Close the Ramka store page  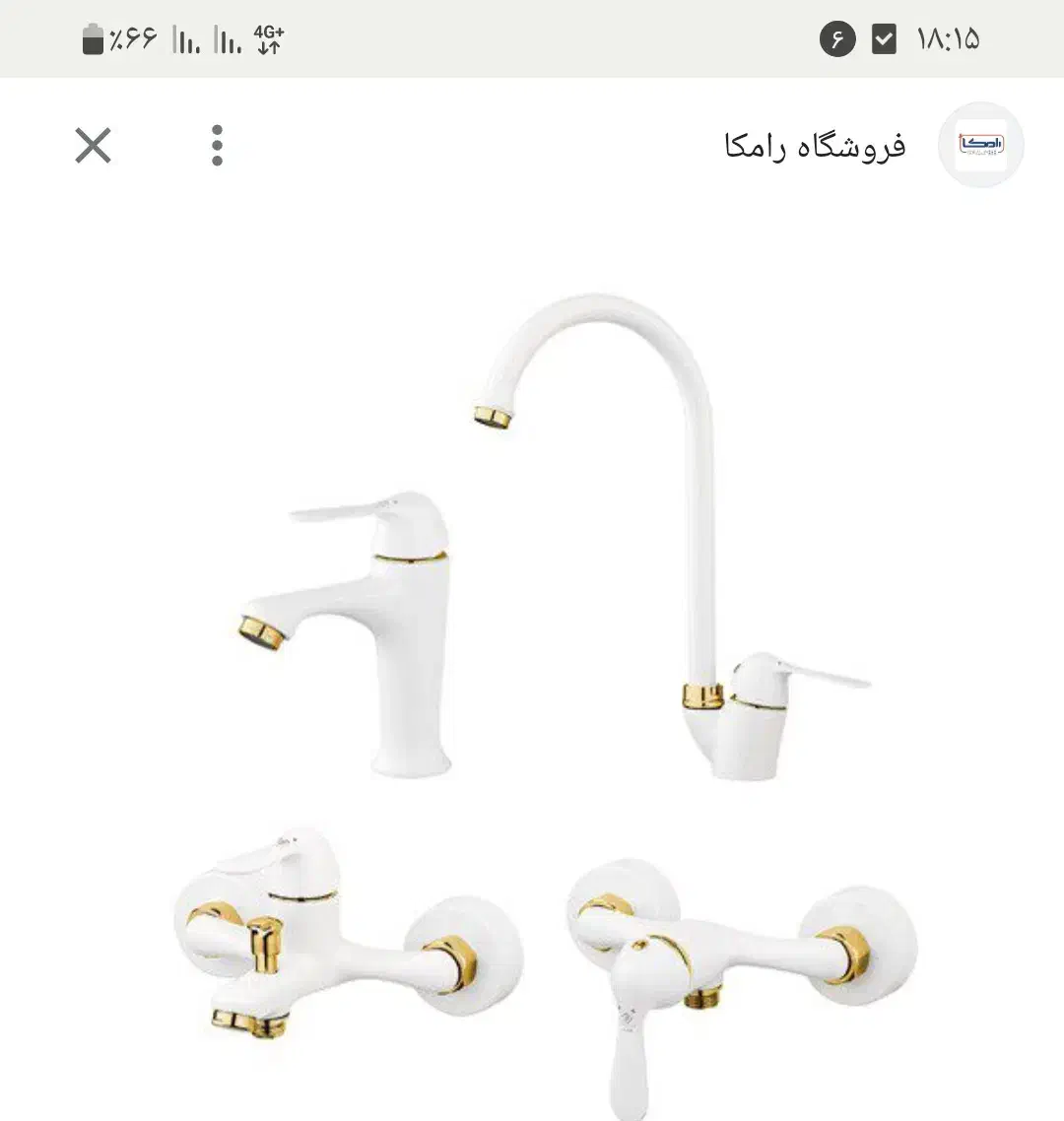94,146
